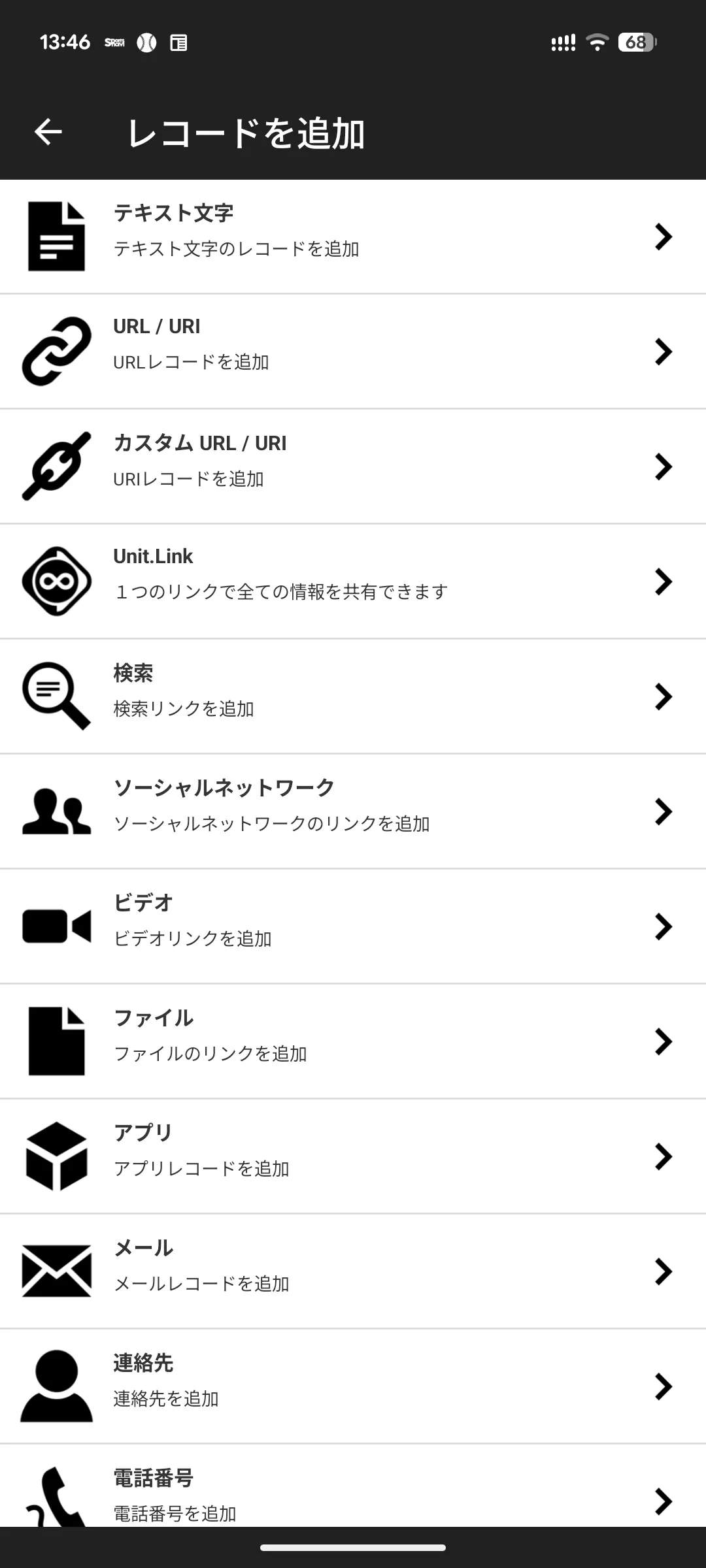Open the テキスト文字 record option

pos(353,237)
